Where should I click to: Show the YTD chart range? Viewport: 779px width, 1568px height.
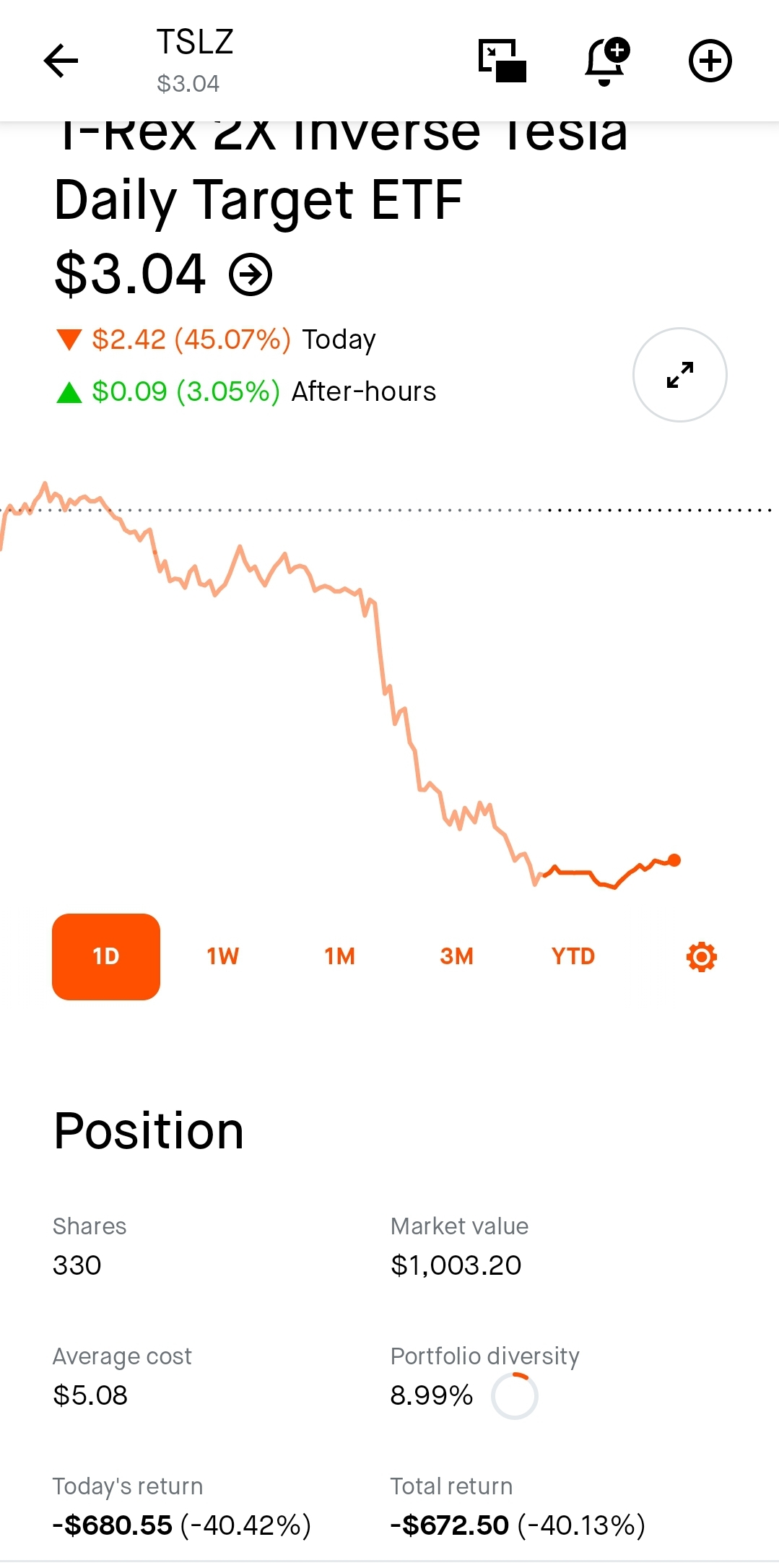click(x=573, y=957)
